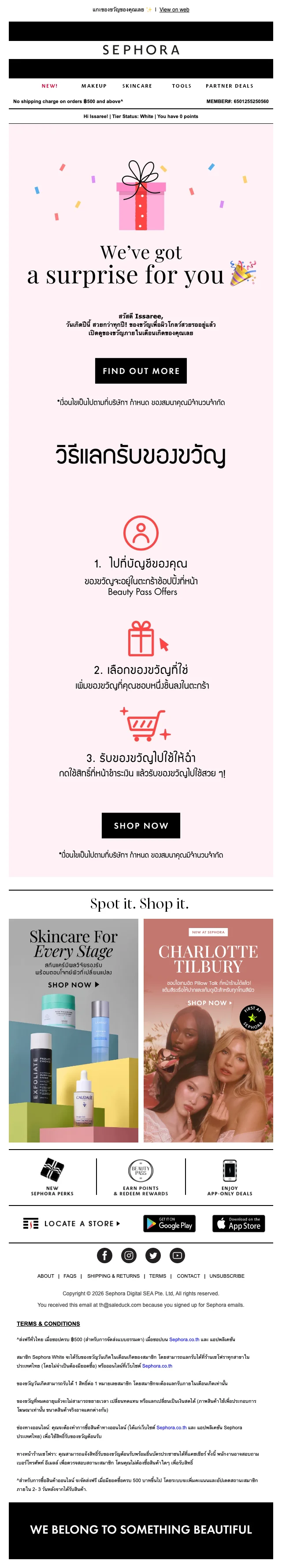Image resolution: width=282 pixels, height=1568 pixels.
Task: Tap LOCATE A STORE
Action: coord(72,1224)
